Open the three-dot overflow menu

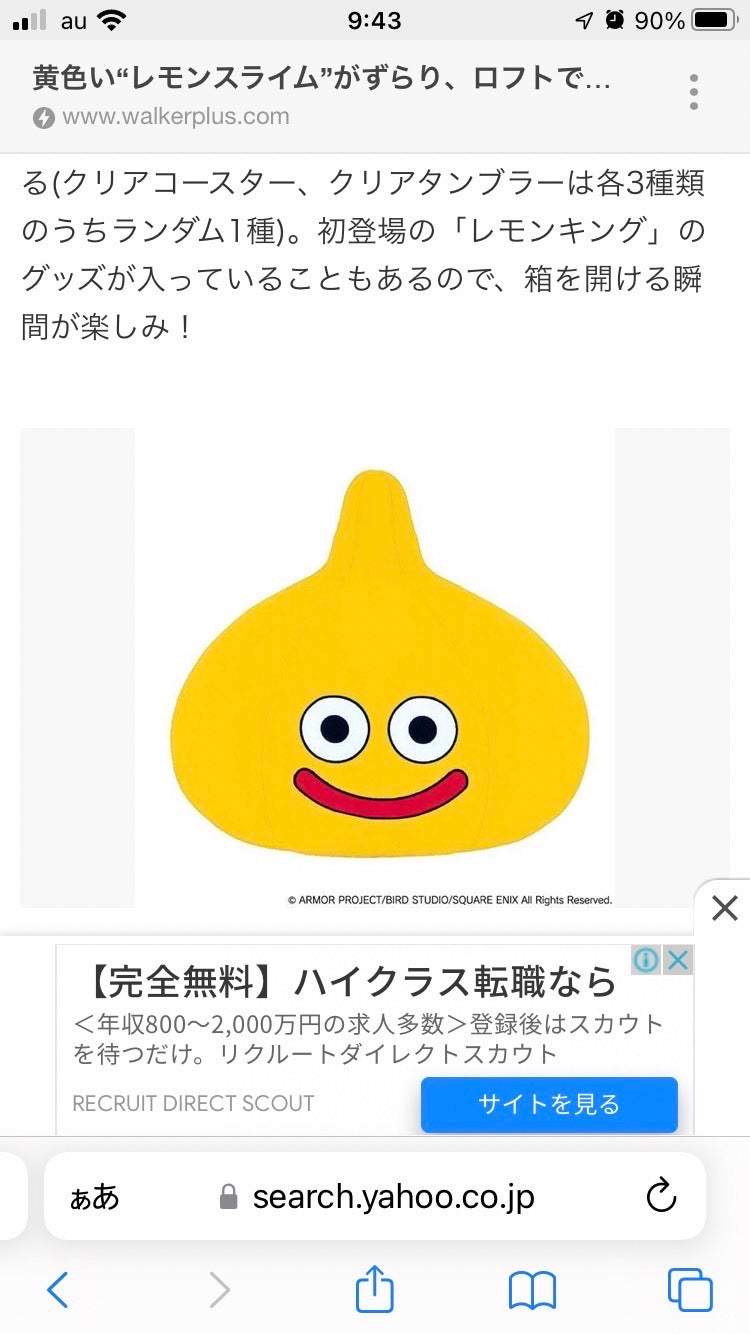click(x=693, y=92)
